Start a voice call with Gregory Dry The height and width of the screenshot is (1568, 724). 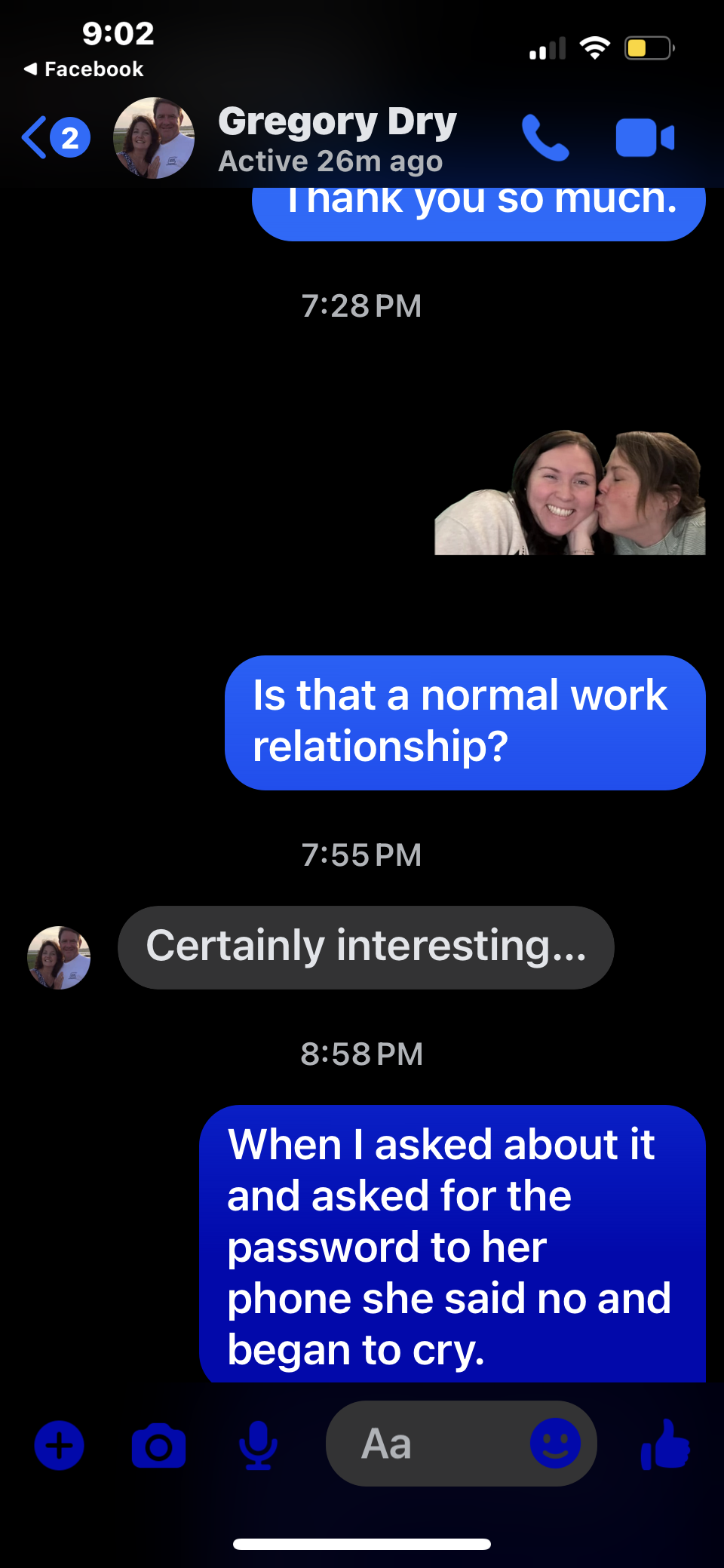[545, 138]
